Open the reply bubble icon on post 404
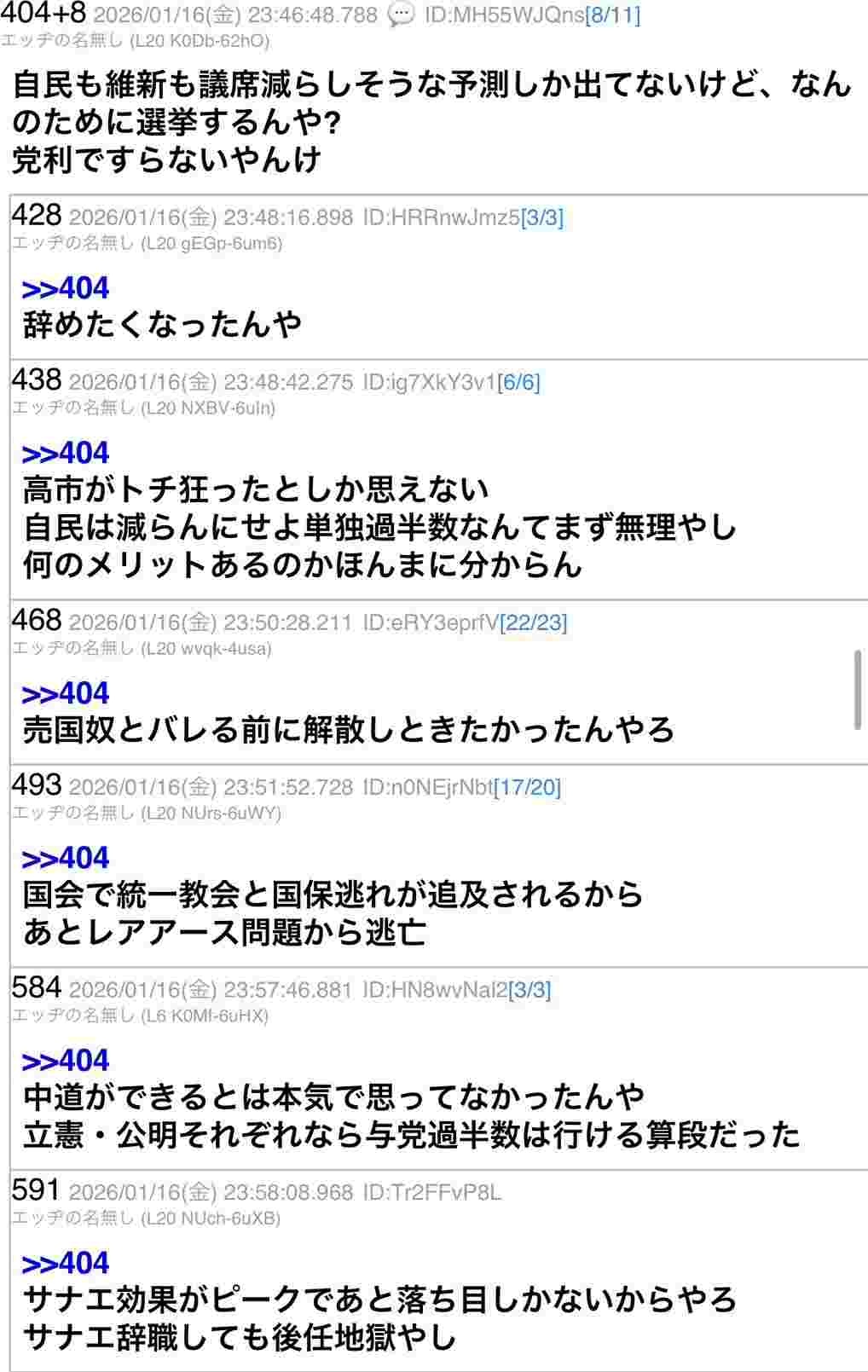 (401, 14)
